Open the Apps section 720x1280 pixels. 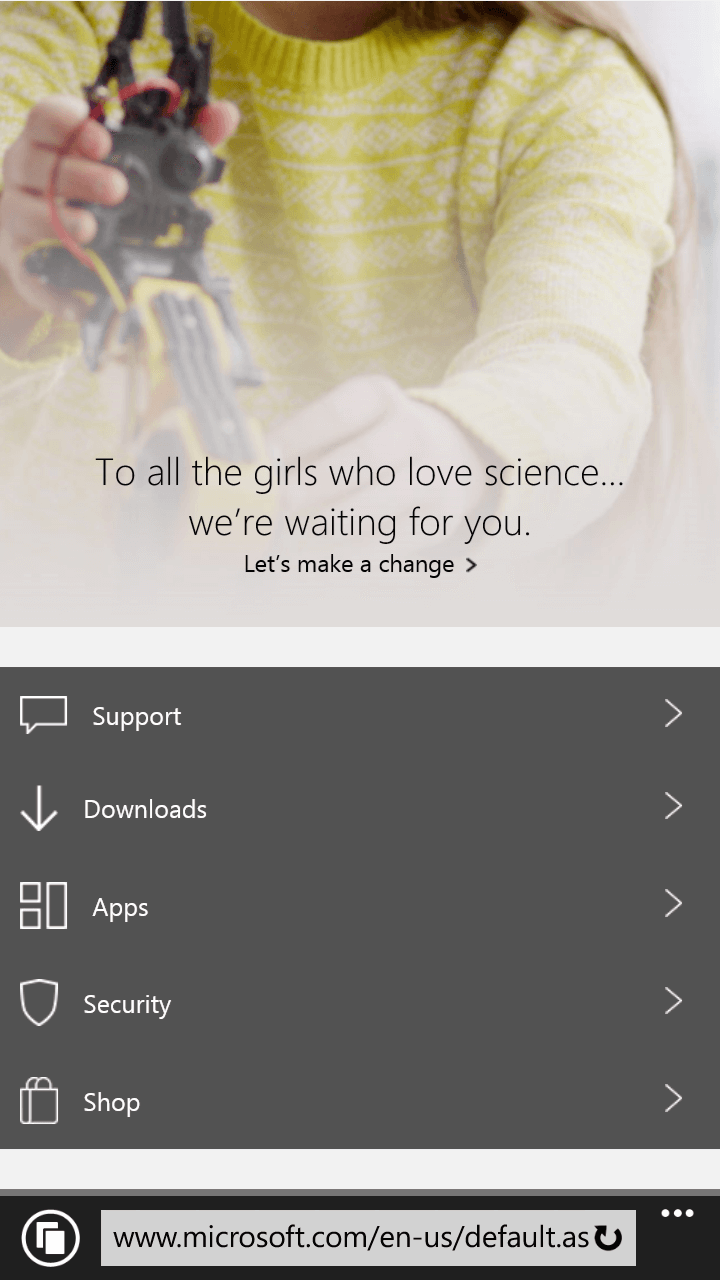(x=360, y=906)
